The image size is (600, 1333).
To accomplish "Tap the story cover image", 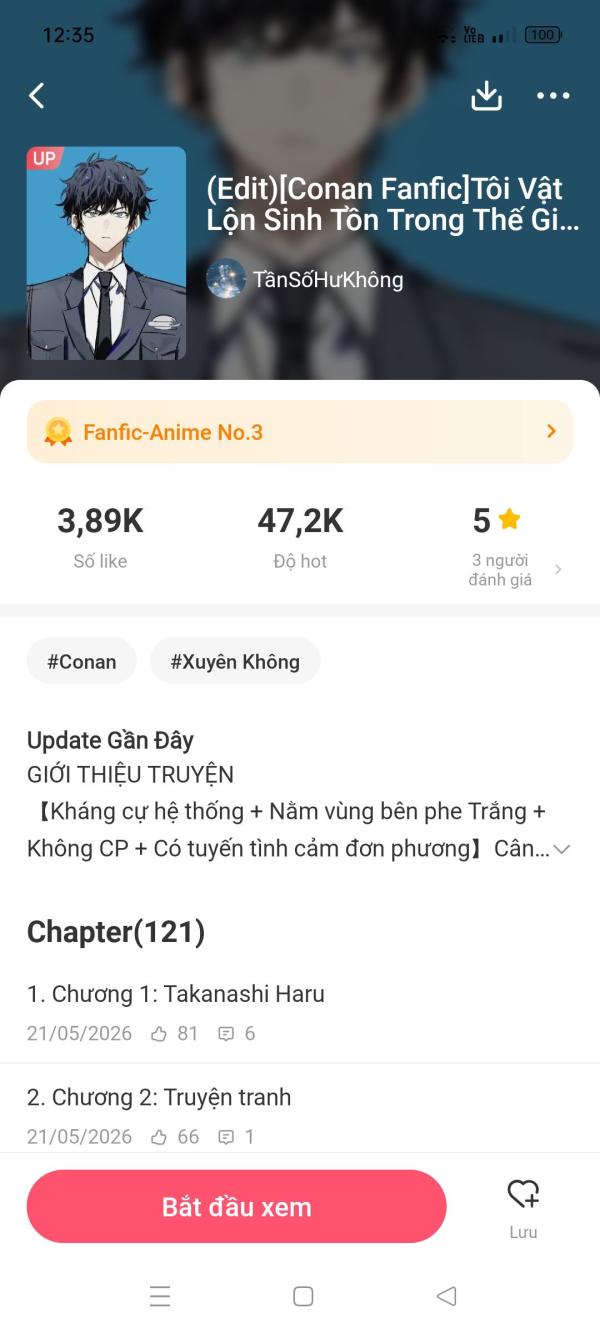I will click(106, 253).
